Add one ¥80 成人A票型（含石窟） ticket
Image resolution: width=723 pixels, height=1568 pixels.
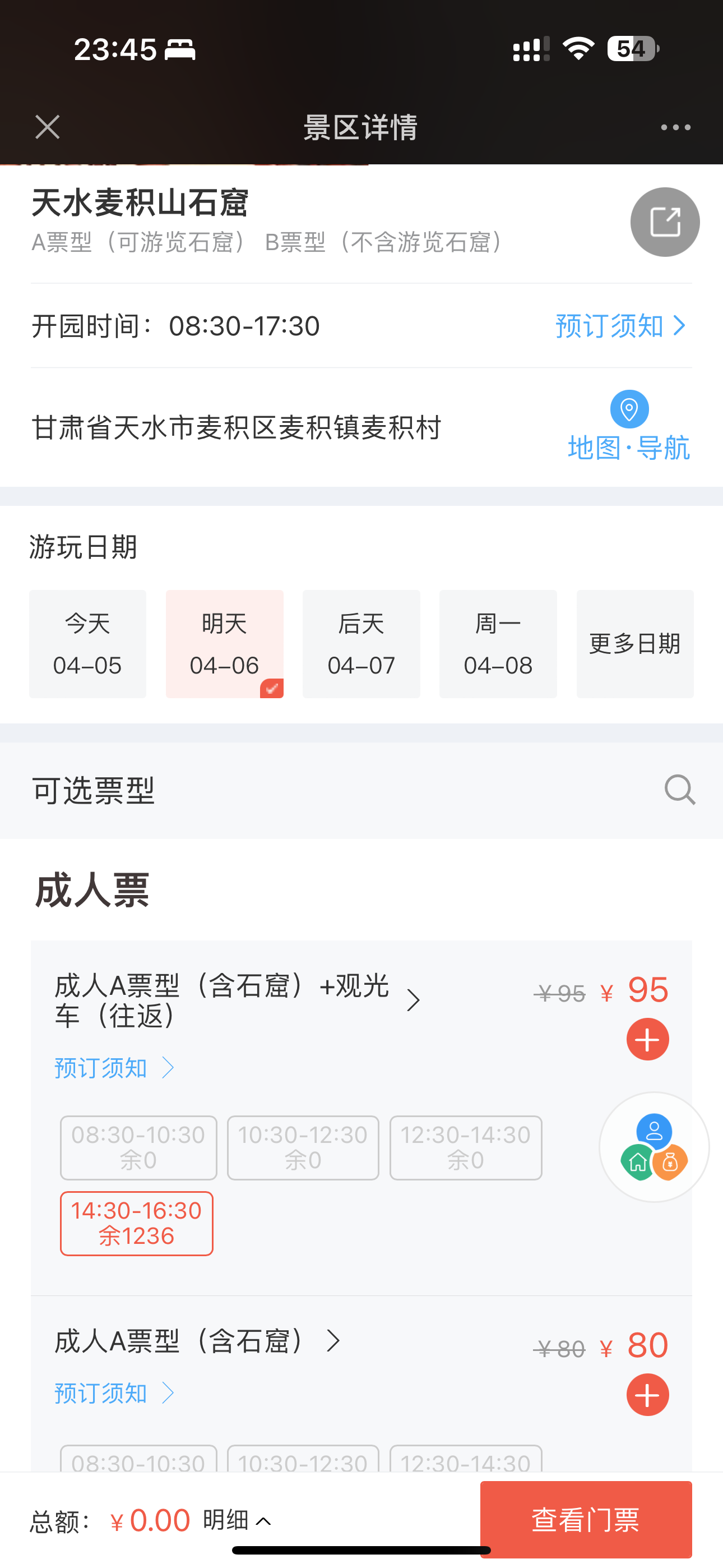647,1395
